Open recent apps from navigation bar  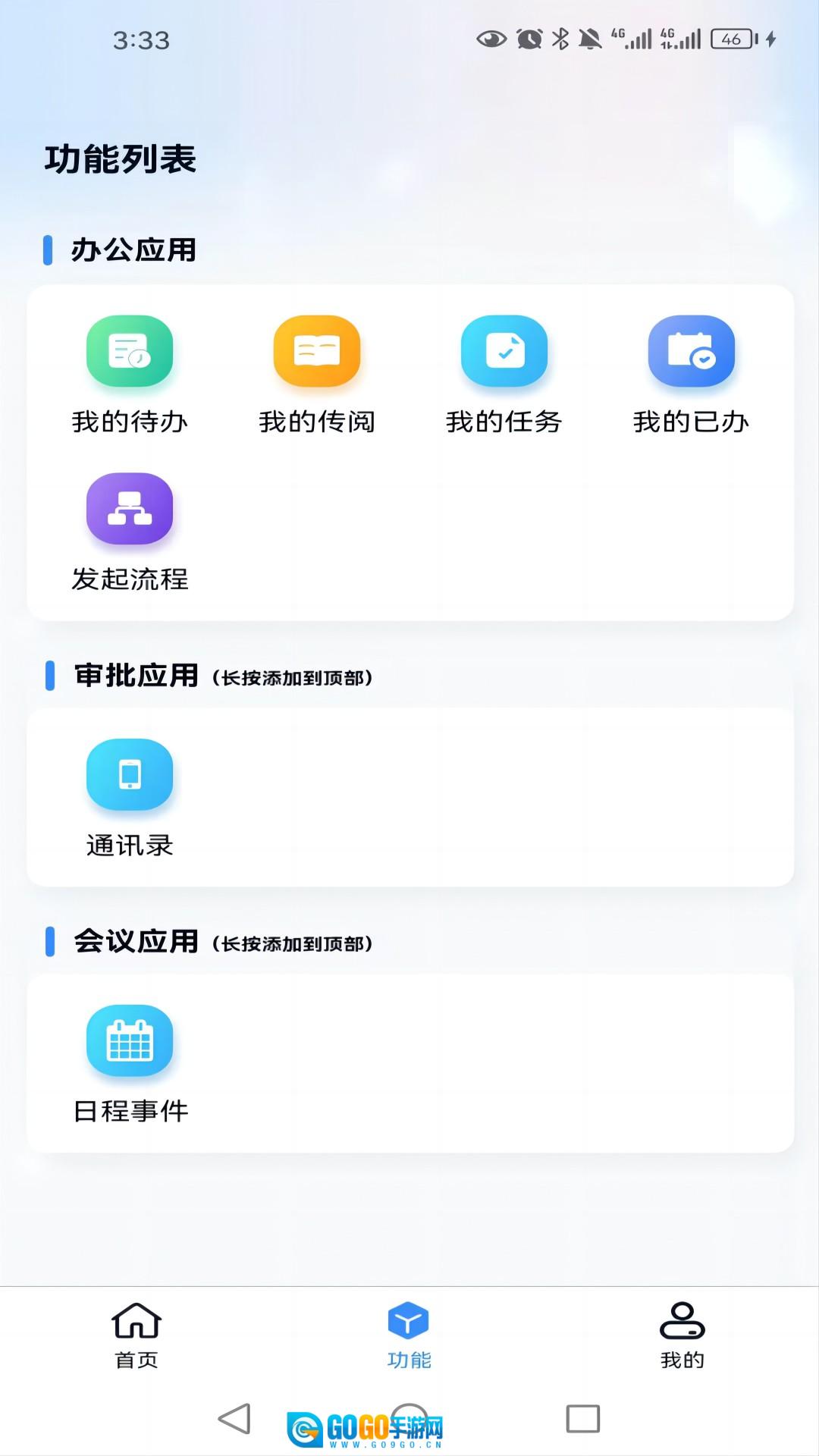[582, 1419]
